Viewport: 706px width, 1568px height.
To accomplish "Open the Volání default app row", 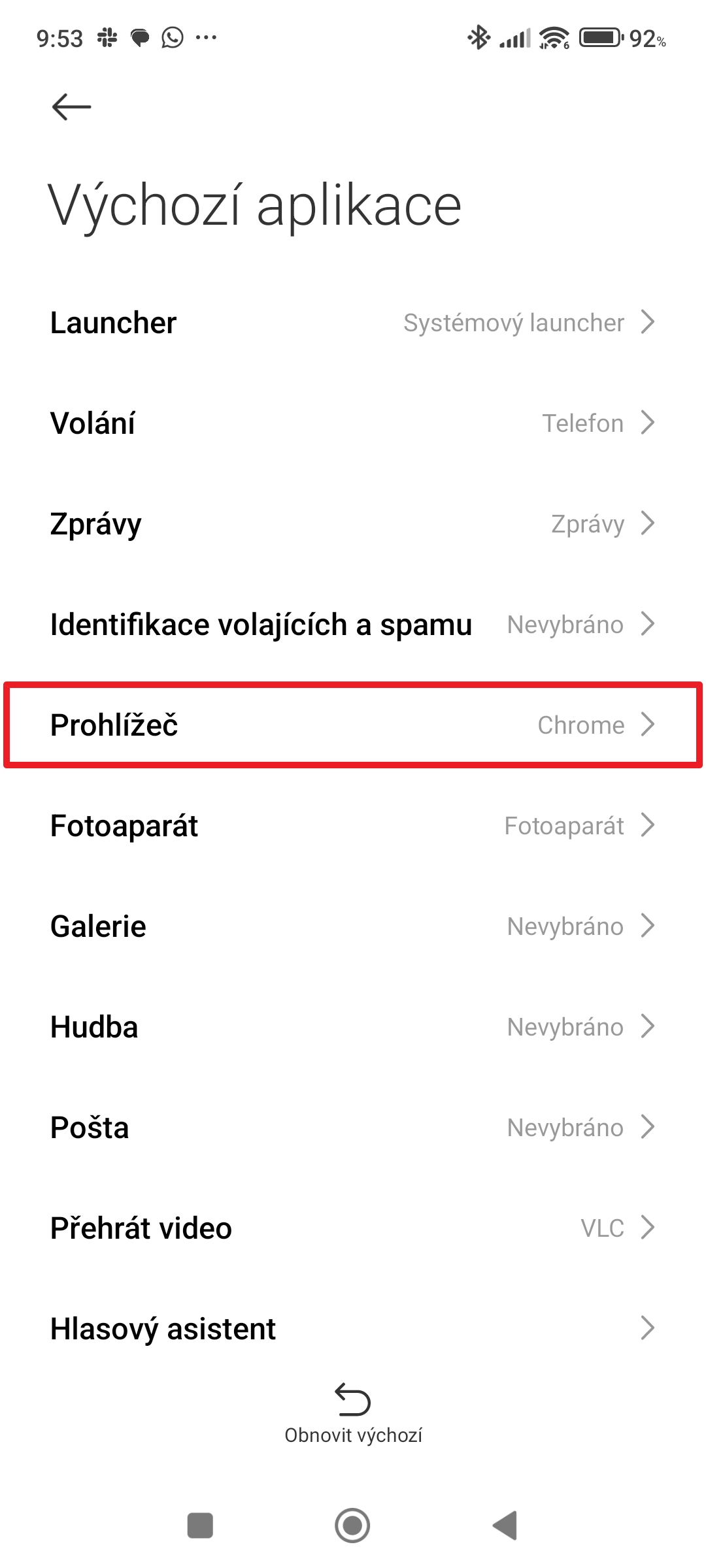I will 353,423.
